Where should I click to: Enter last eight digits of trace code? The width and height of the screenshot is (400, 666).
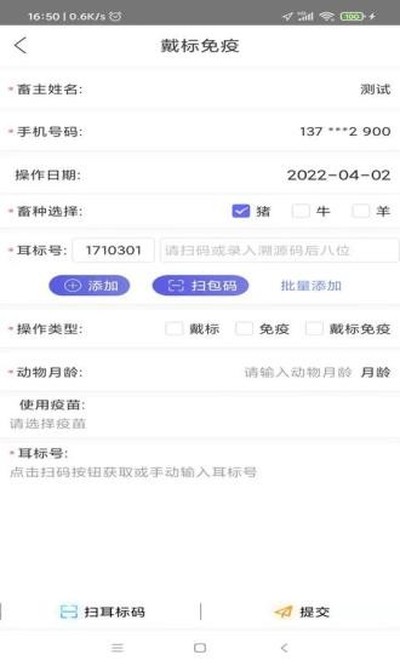coord(279,250)
